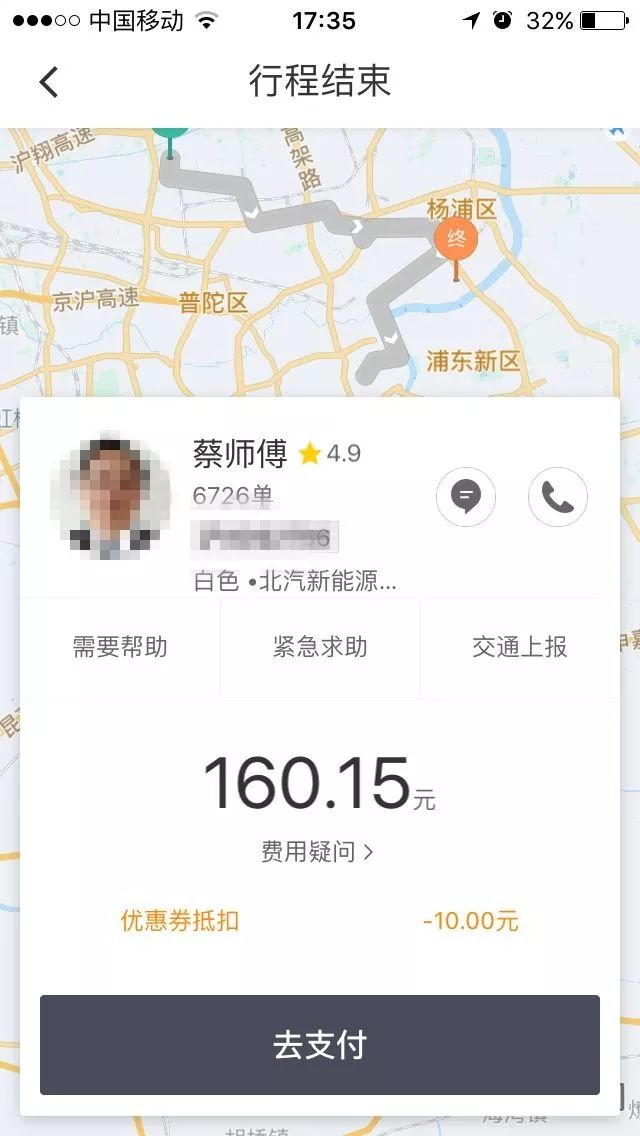Viewport: 640px width, 1136px height.
Task: Open 需要帮助 help option
Action: click(x=120, y=647)
